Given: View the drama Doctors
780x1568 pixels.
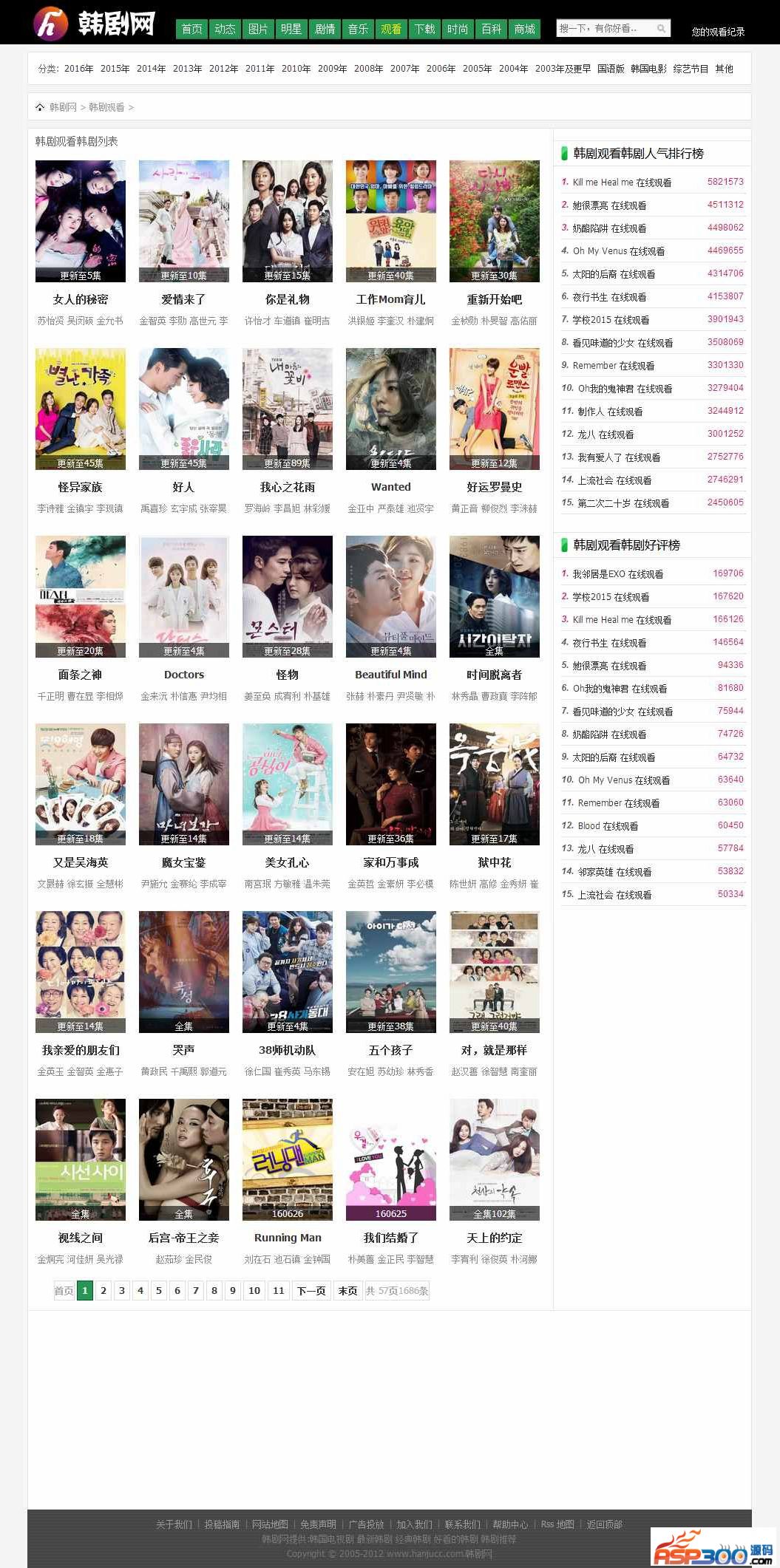Looking at the screenshot, I should 184,596.
